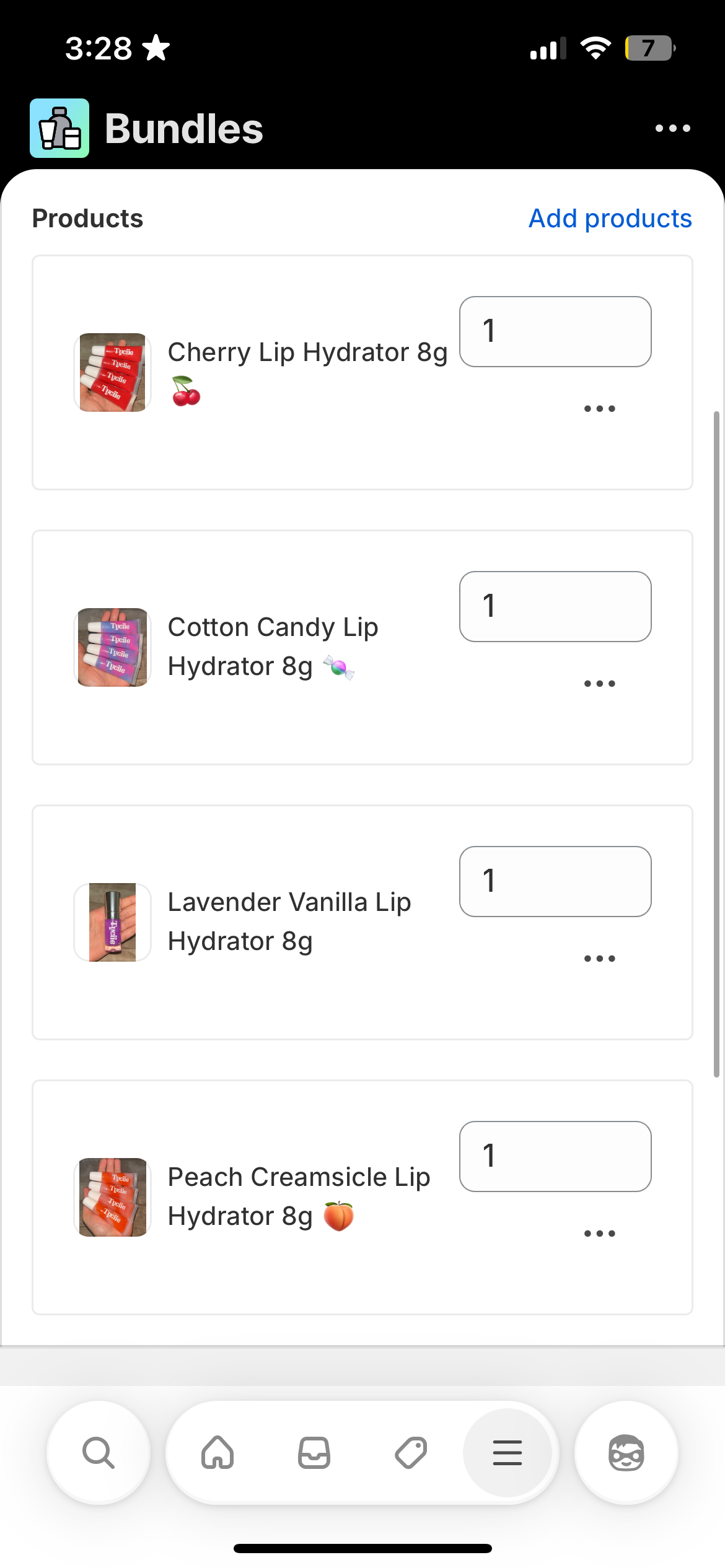Open options for Lavender Vanilla Lip Hydrator
Screen dimensions: 725x1568
[x=599, y=957]
